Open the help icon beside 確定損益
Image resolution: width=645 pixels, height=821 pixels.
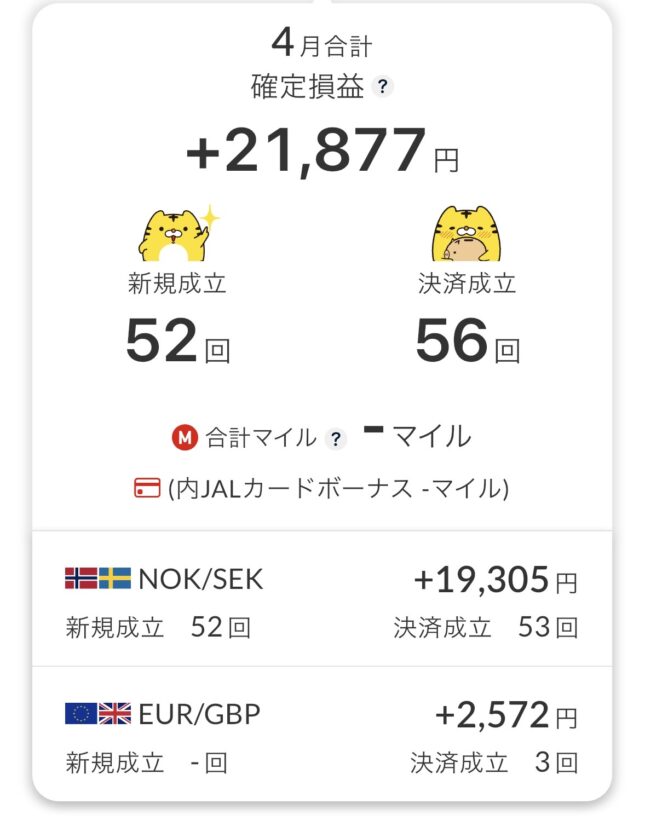click(383, 86)
